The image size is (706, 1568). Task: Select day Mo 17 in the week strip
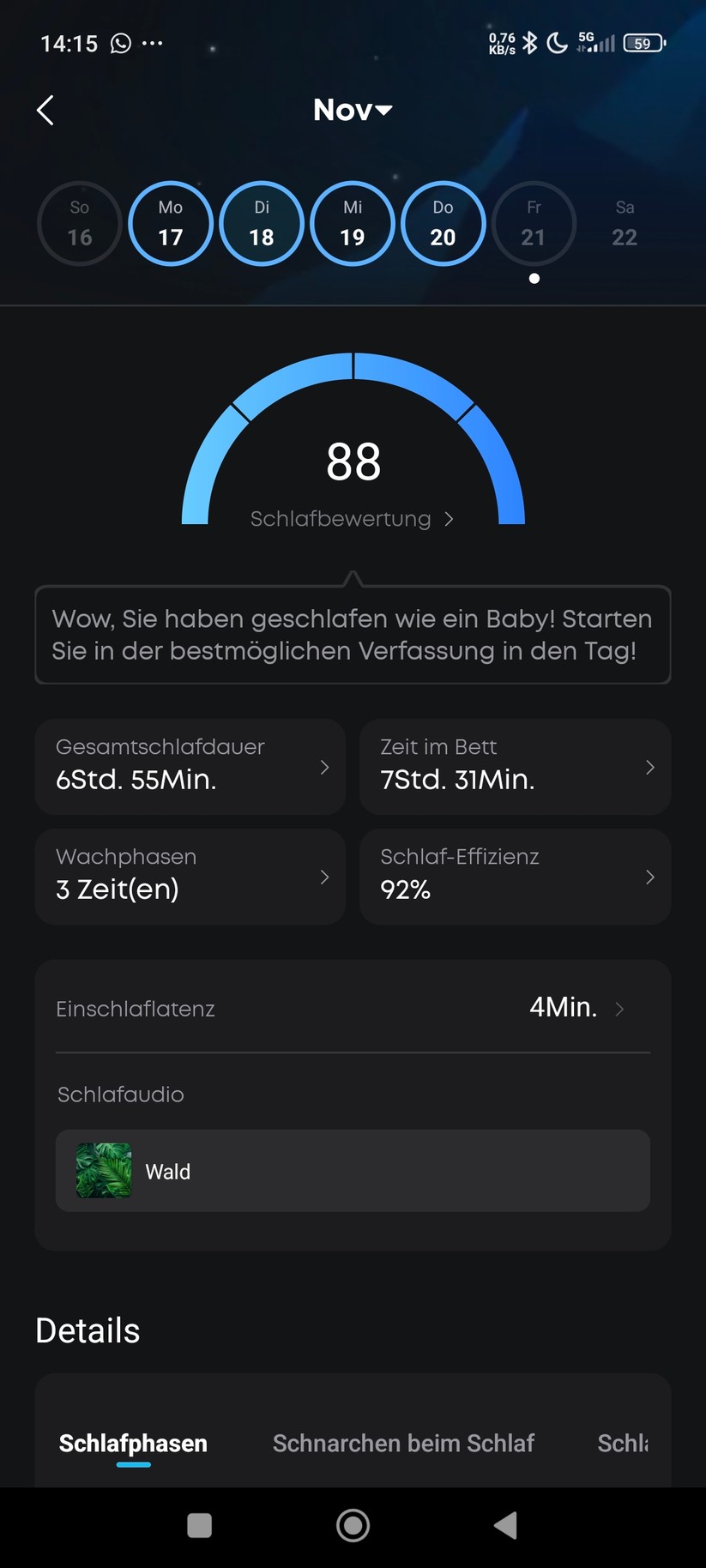pyautogui.click(x=170, y=223)
